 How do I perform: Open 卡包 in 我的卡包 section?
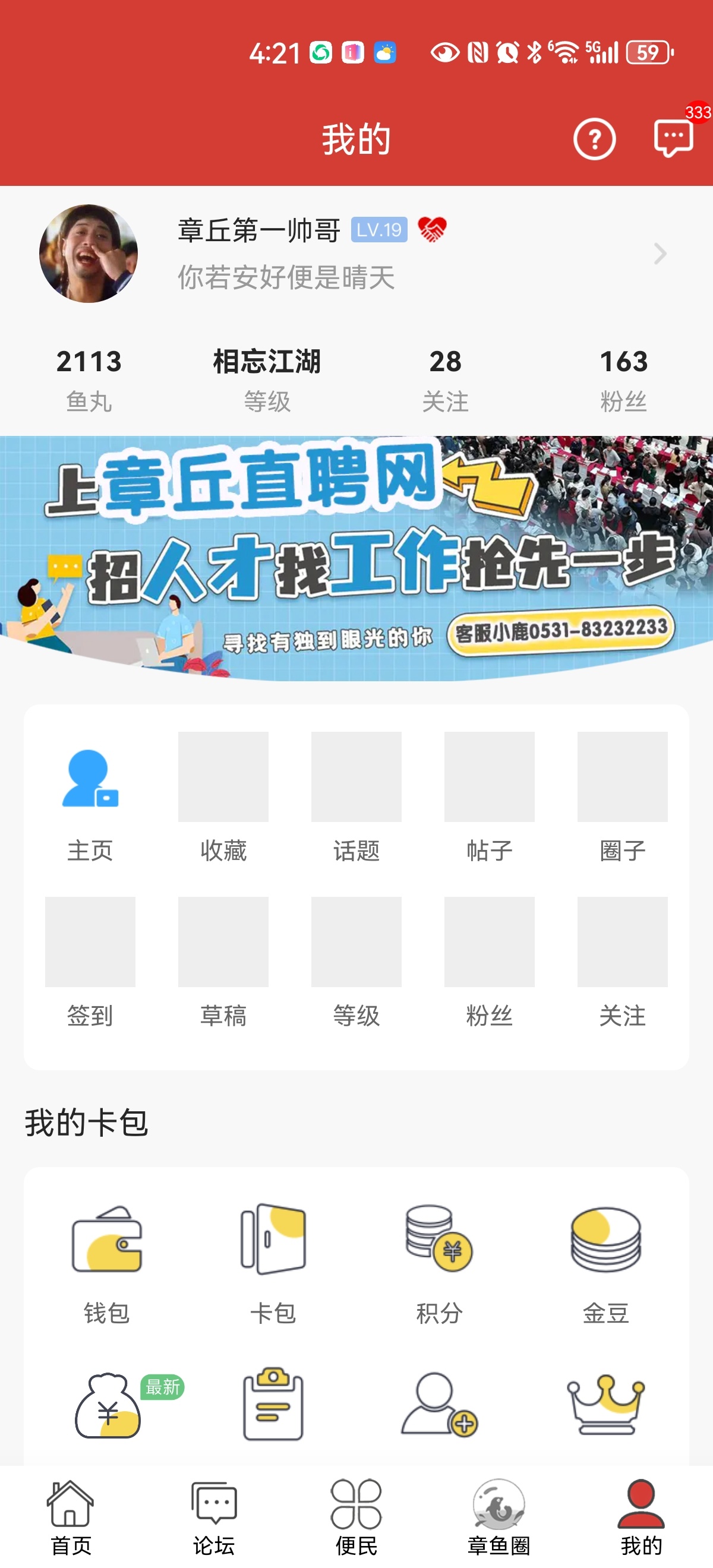[x=273, y=1263]
